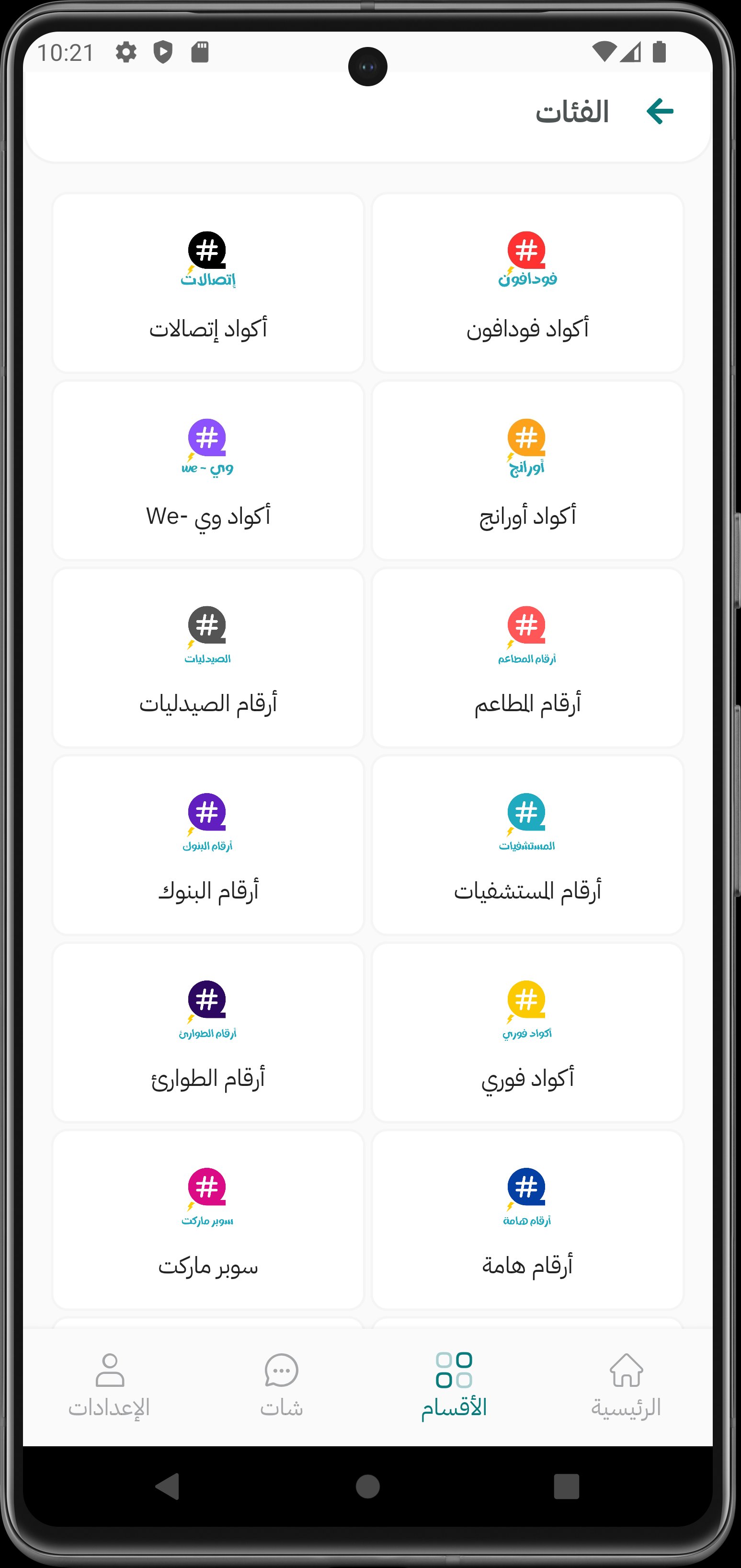Viewport: 741px width, 1568px height.
Task: Open the أكواد أورانج category
Action: click(x=527, y=471)
